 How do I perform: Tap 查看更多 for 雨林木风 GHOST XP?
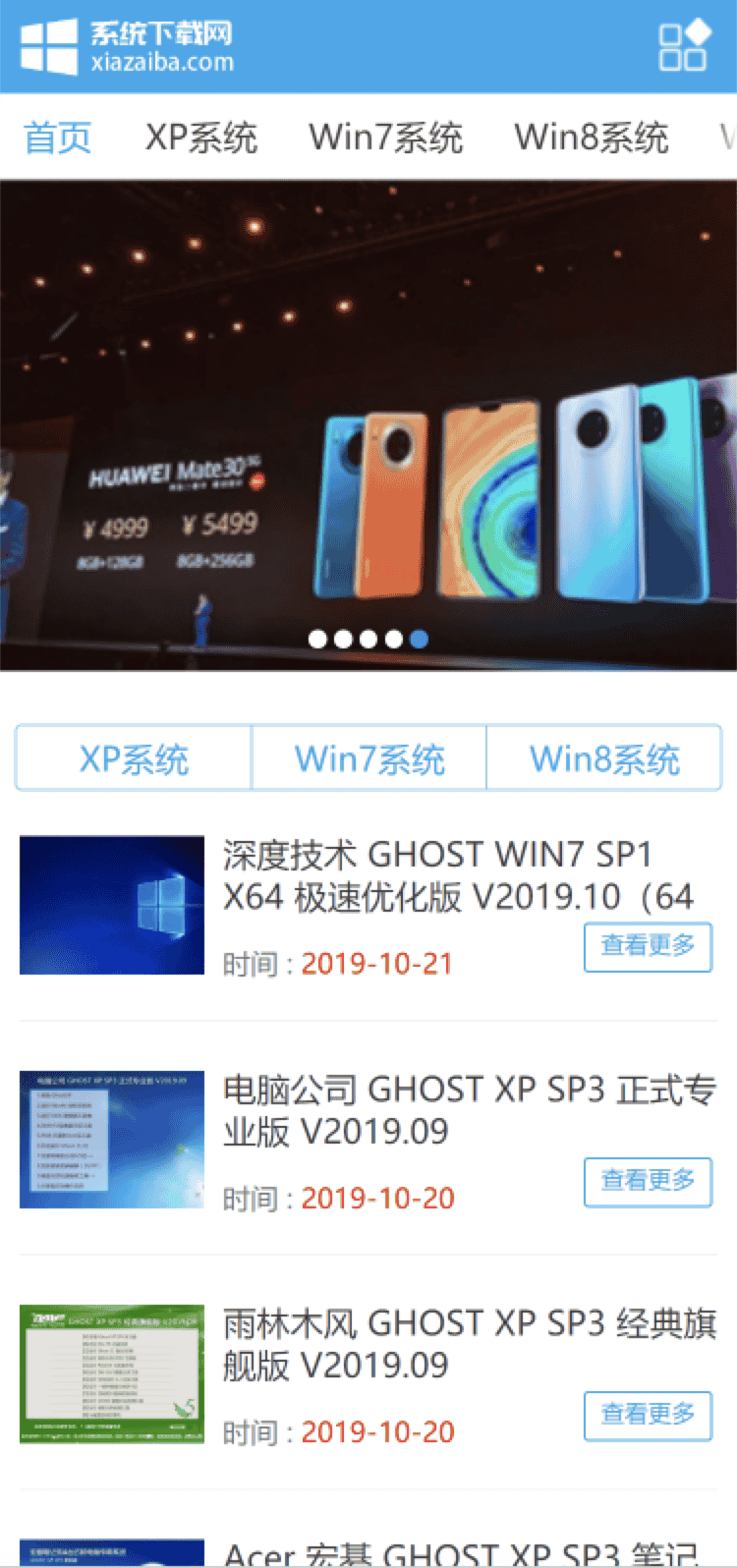(648, 1415)
